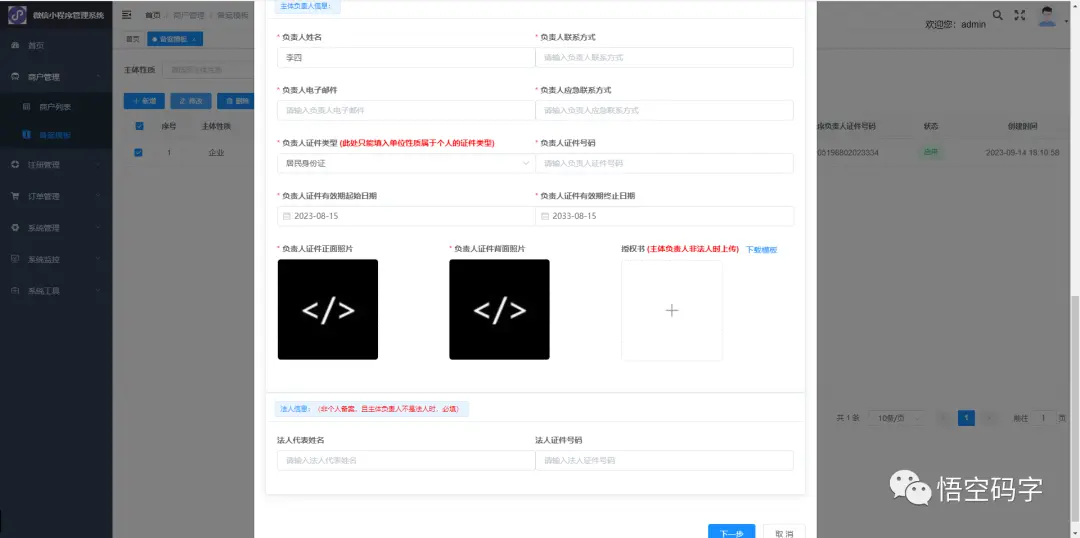Tap the 负责人姓名 field containing 李四
The image size is (1080, 538).
[405, 58]
